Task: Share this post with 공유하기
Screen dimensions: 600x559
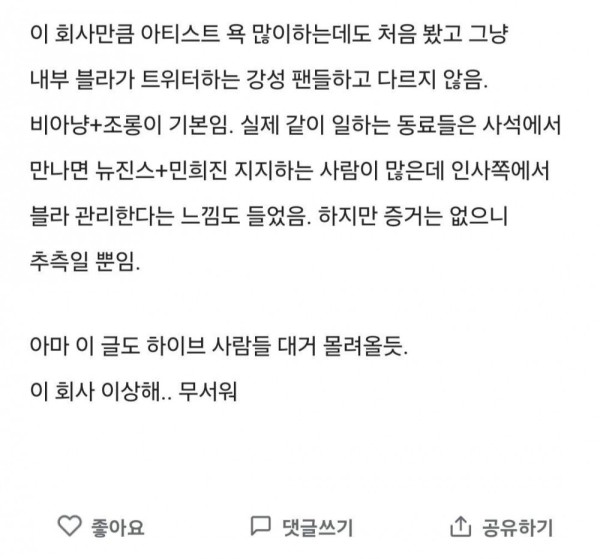Action: pos(501,525)
